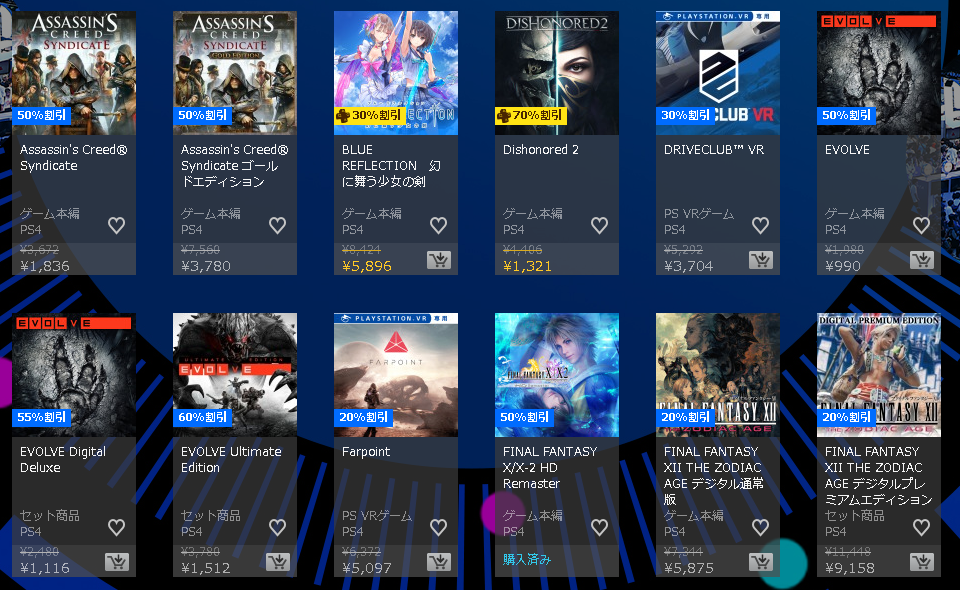The width and height of the screenshot is (960, 590).
Task: Add FINAL FANTASY XII デジタル通常版 to cart
Action: [760, 562]
